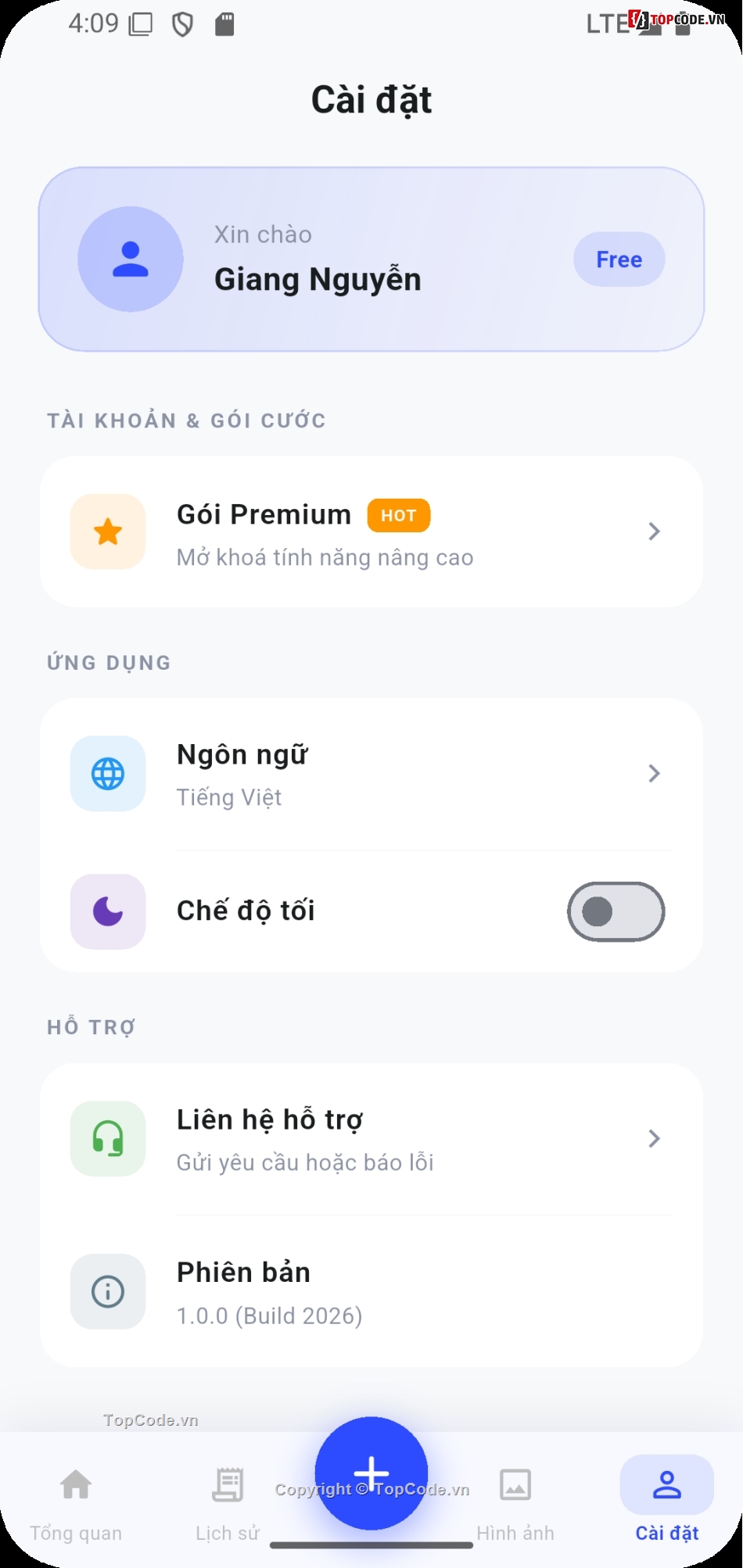The width and height of the screenshot is (743, 1568).
Task: Click the globe language icon
Action: coord(108,773)
